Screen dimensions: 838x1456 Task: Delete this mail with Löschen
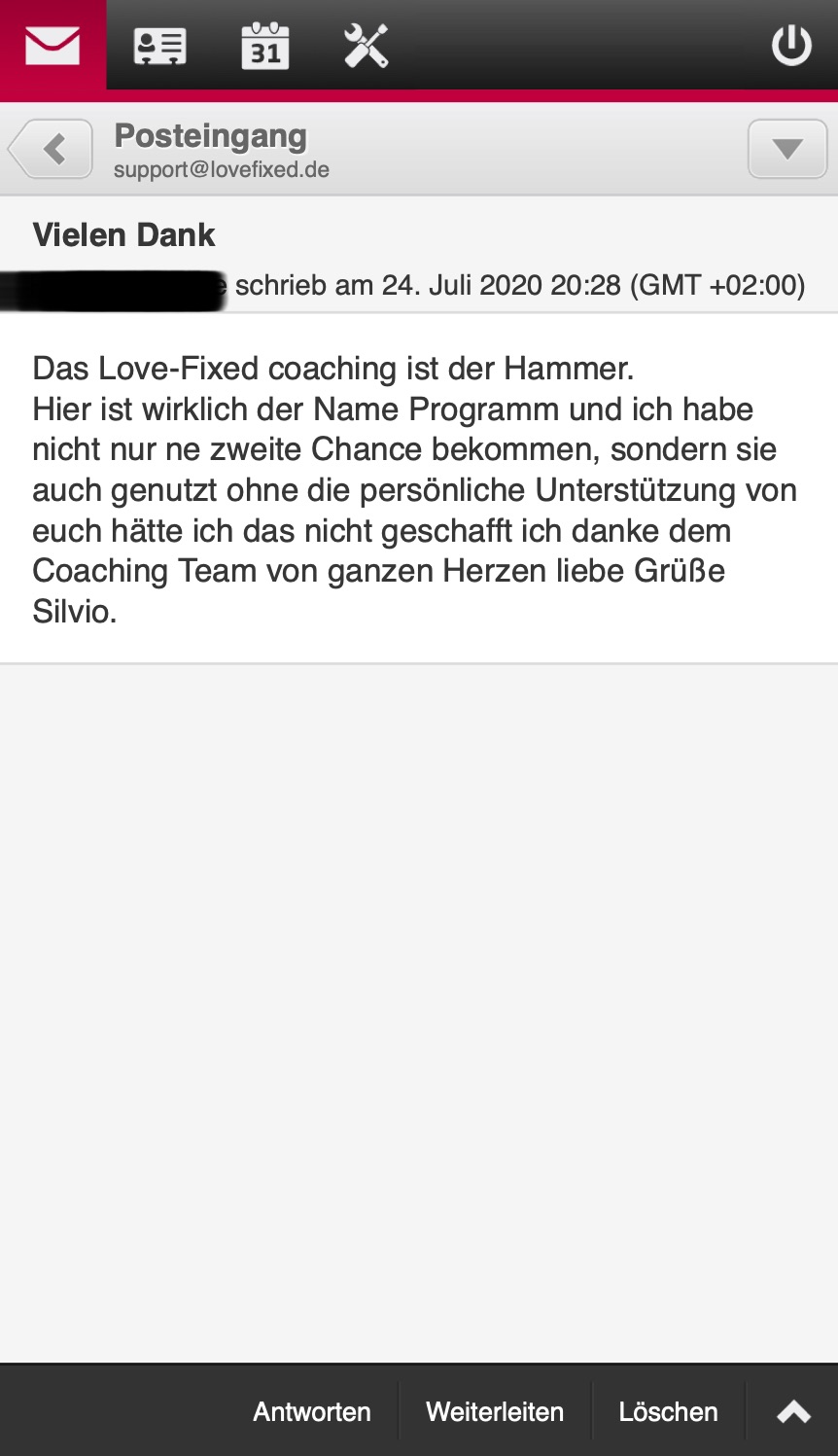tap(668, 1411)
